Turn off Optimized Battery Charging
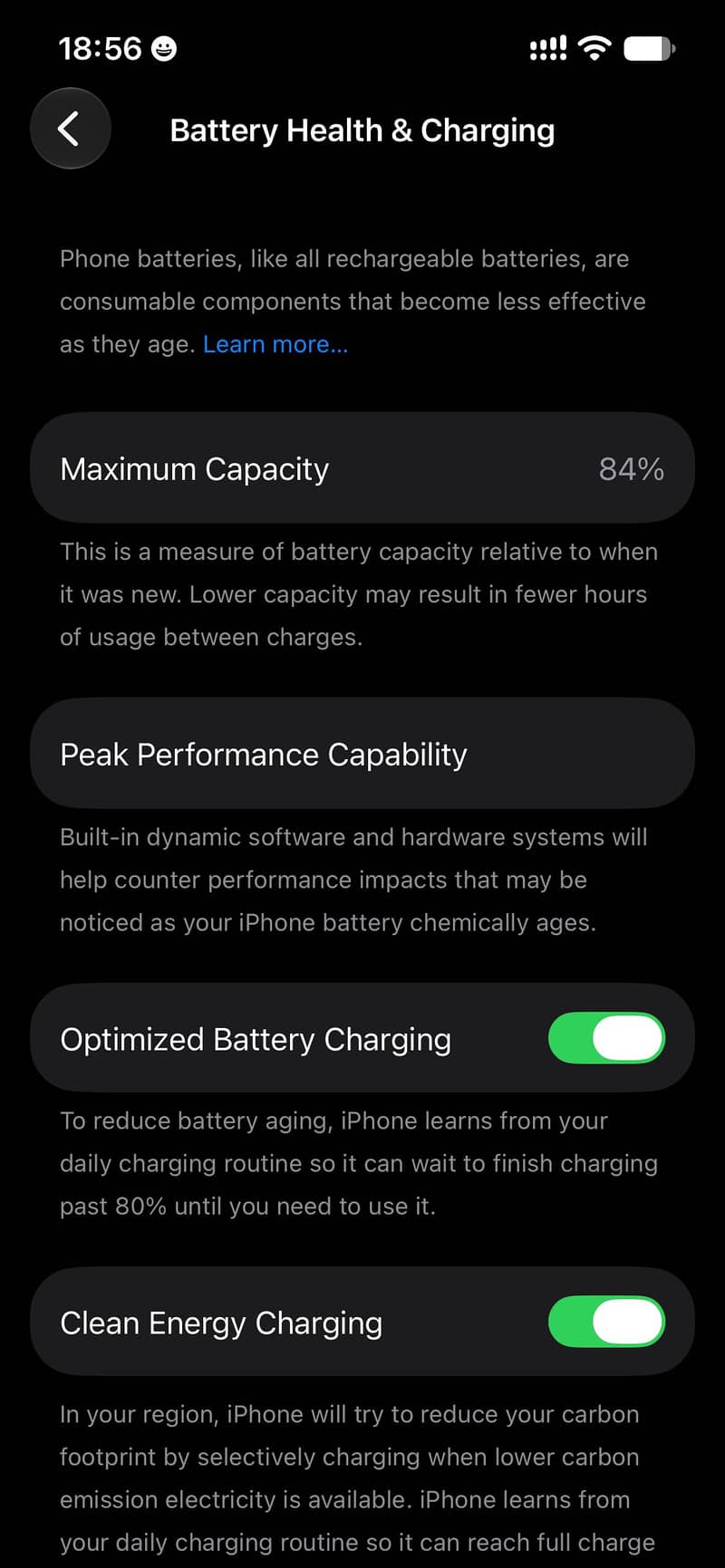This screenshot has width=725, height=1568. pyautogui.click(x=606, y=1038)
